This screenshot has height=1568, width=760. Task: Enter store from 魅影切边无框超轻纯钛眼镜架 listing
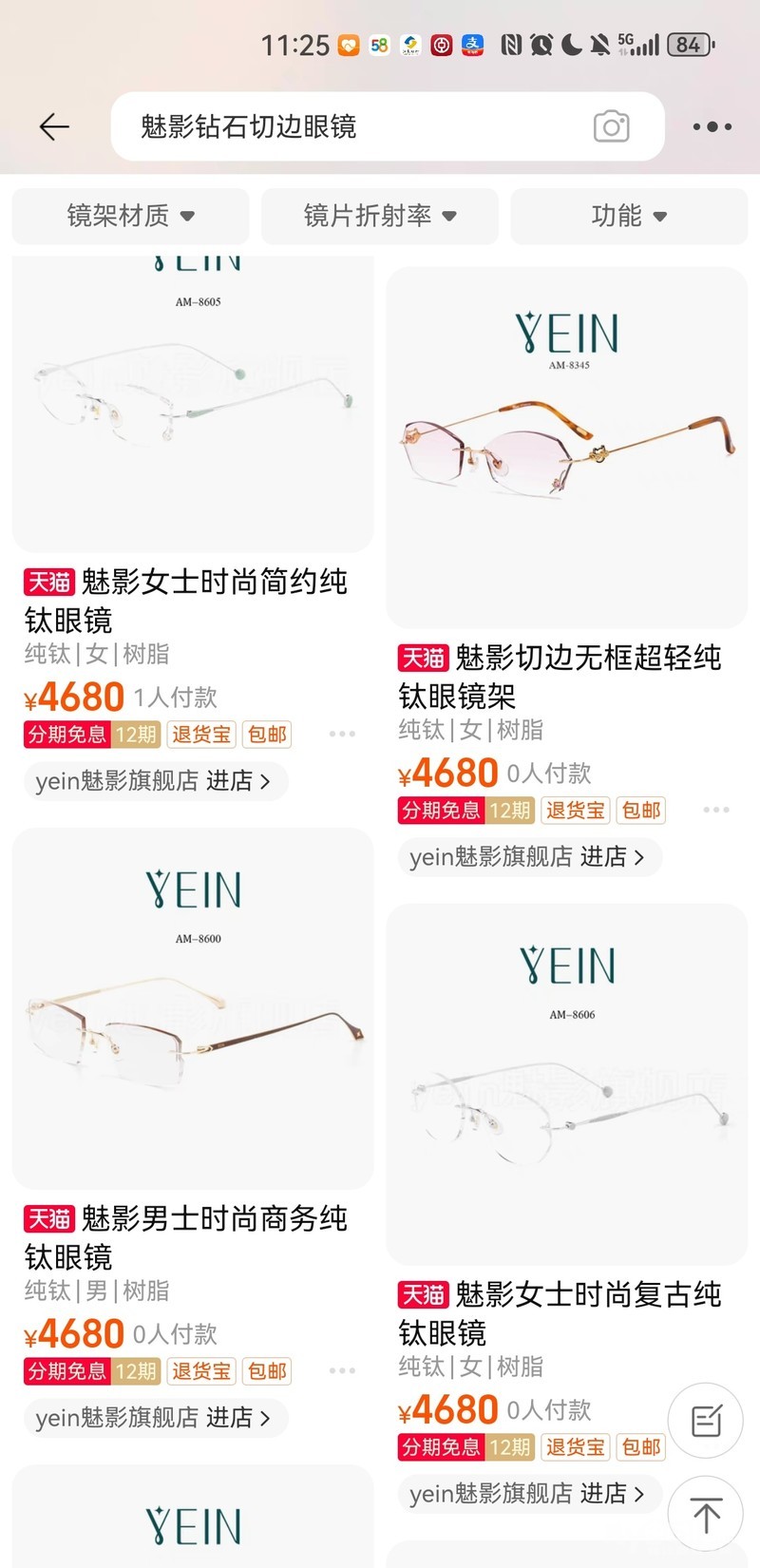pyautogui.click(x=528, y=857)
